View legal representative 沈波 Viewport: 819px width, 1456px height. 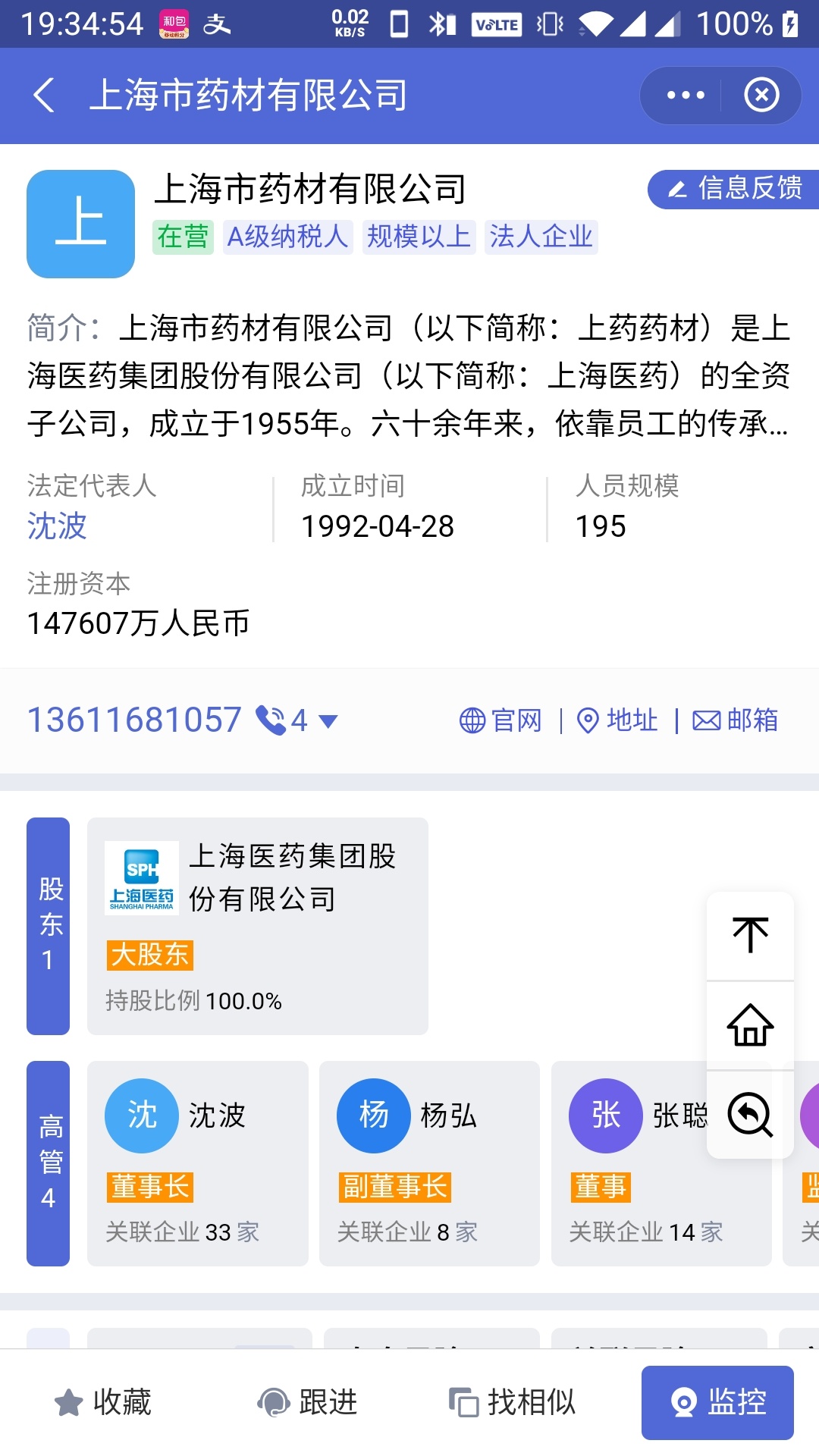(x=58, y=526)
